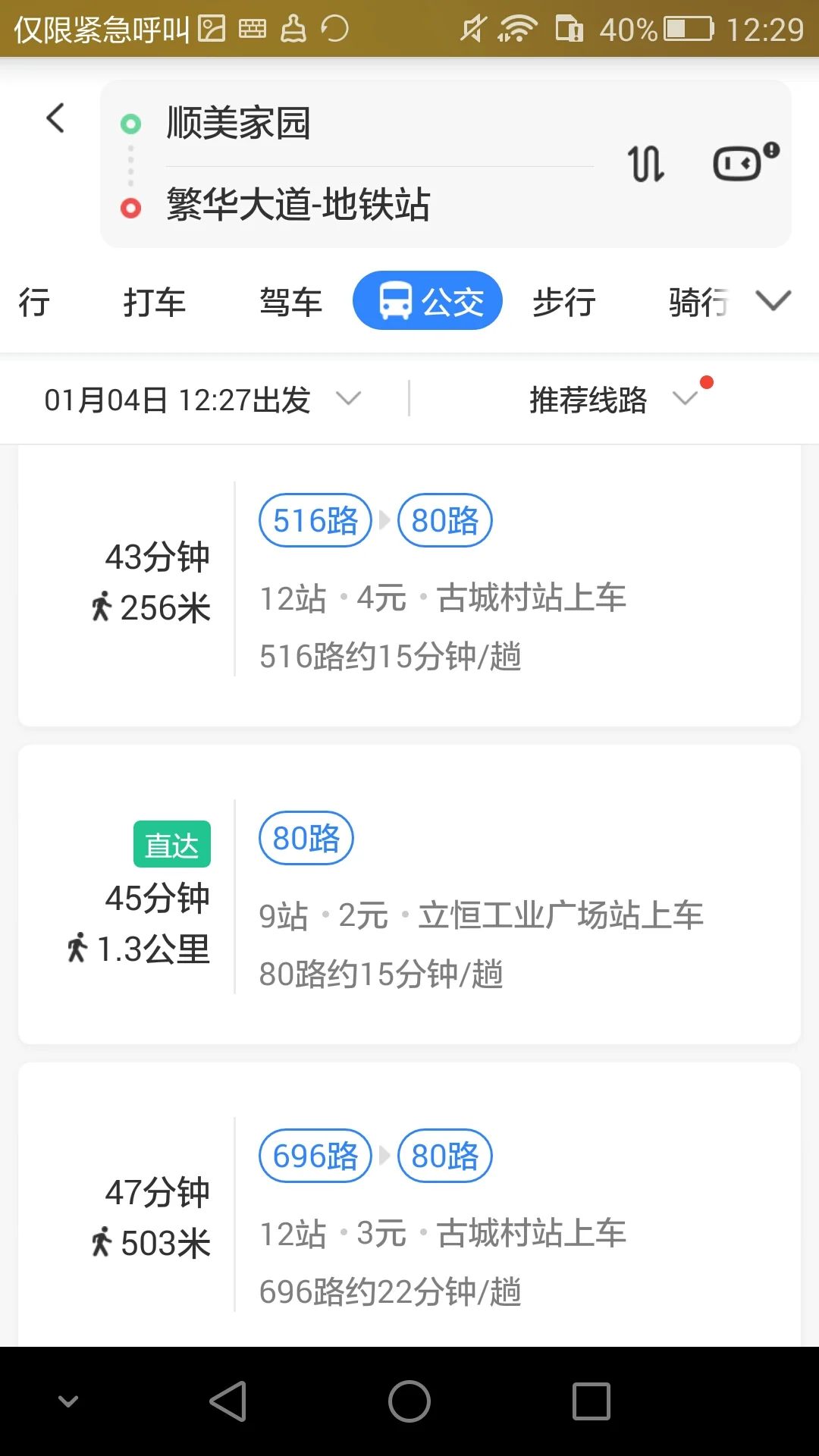Select the bus icon on 公交 tab
This screenshot has width=819, height=1456.
395,300
